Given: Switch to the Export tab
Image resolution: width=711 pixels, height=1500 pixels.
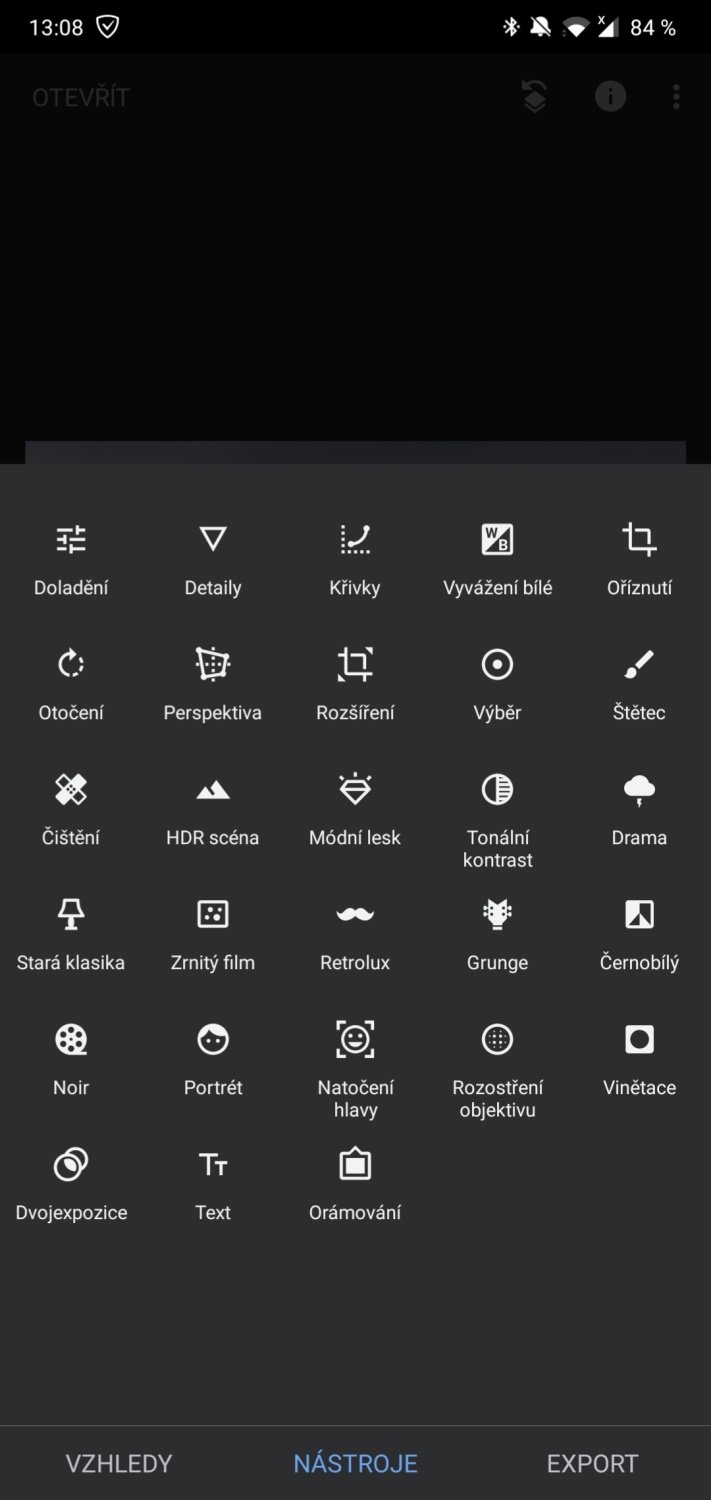Looking at the screenshot, I should click(x=592, y=1463).
